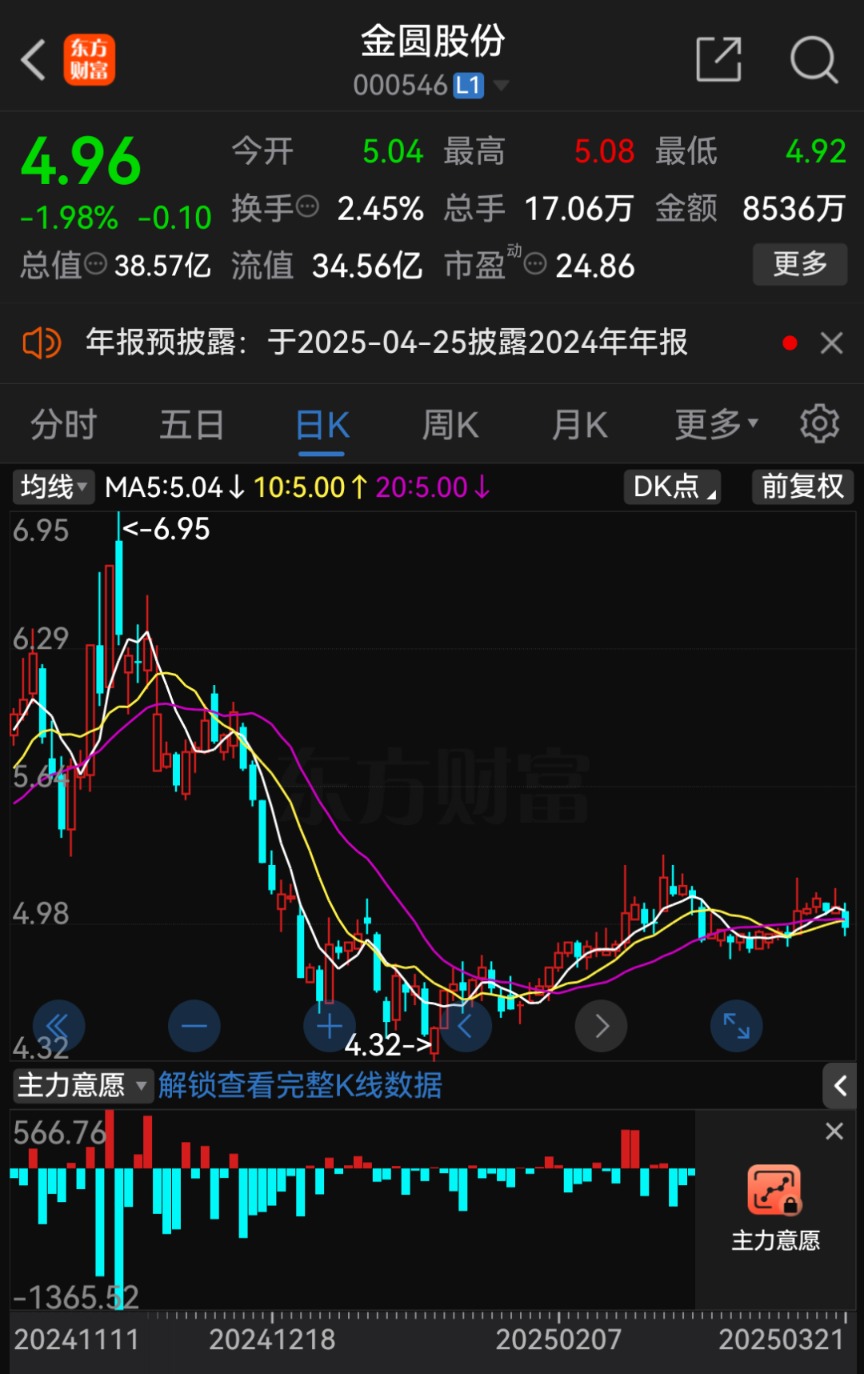The width and height of the screenshot is (864, 1374).
Task: Tap 解锁查看完整K线数据 link
Action: tap(300, 1085)
